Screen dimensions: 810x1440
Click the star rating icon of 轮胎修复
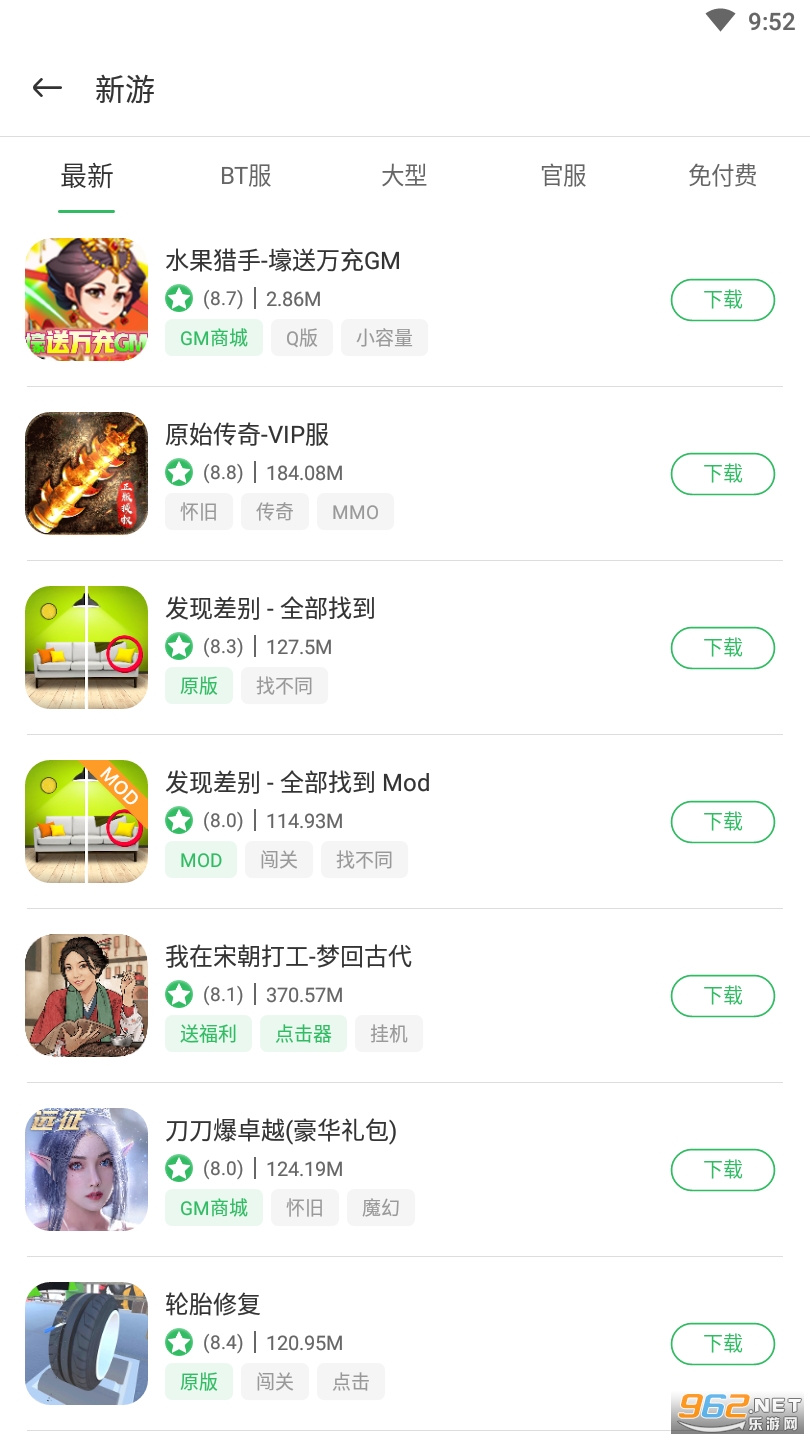point(179,1343)
